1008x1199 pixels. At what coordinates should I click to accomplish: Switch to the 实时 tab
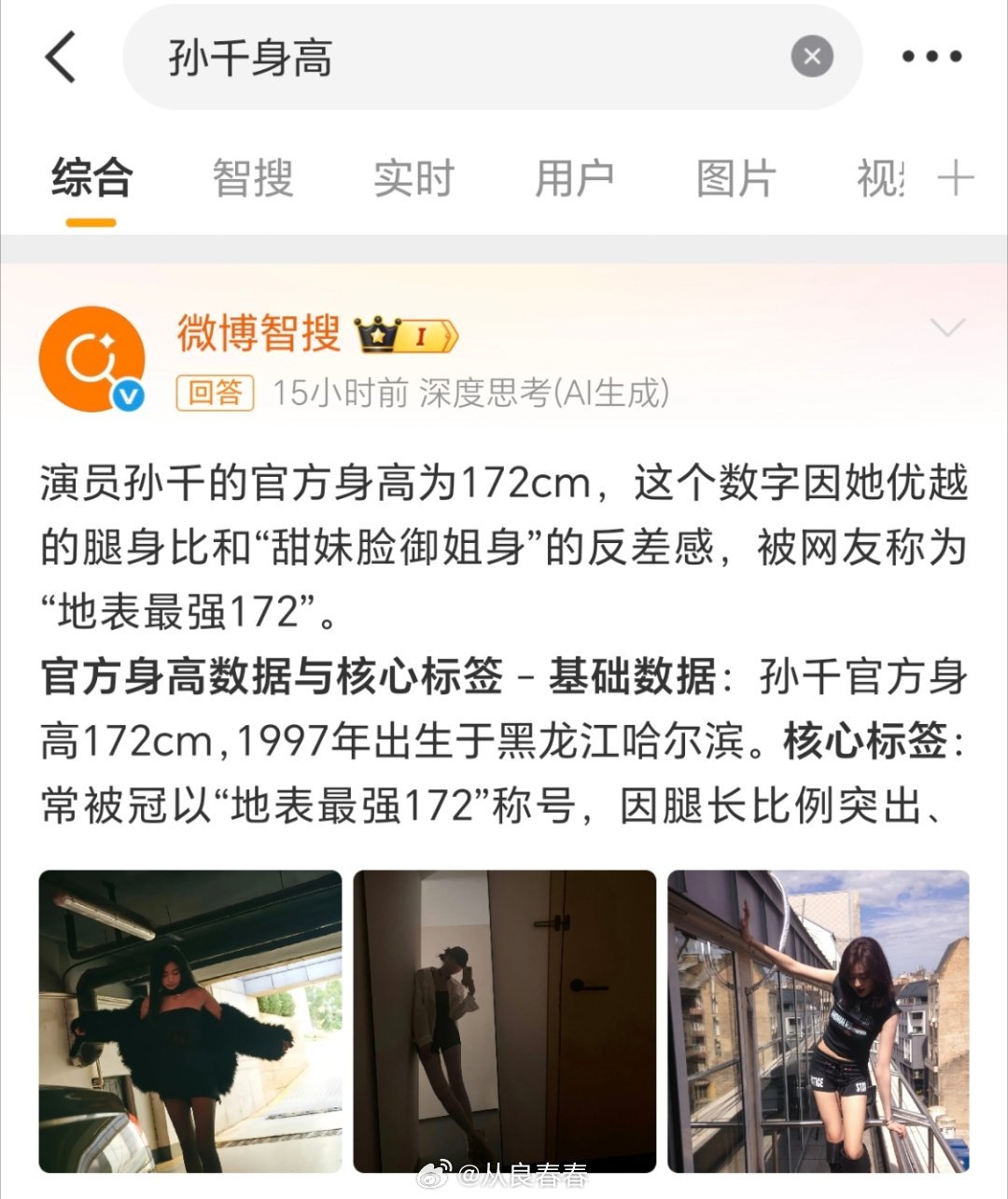413,178
